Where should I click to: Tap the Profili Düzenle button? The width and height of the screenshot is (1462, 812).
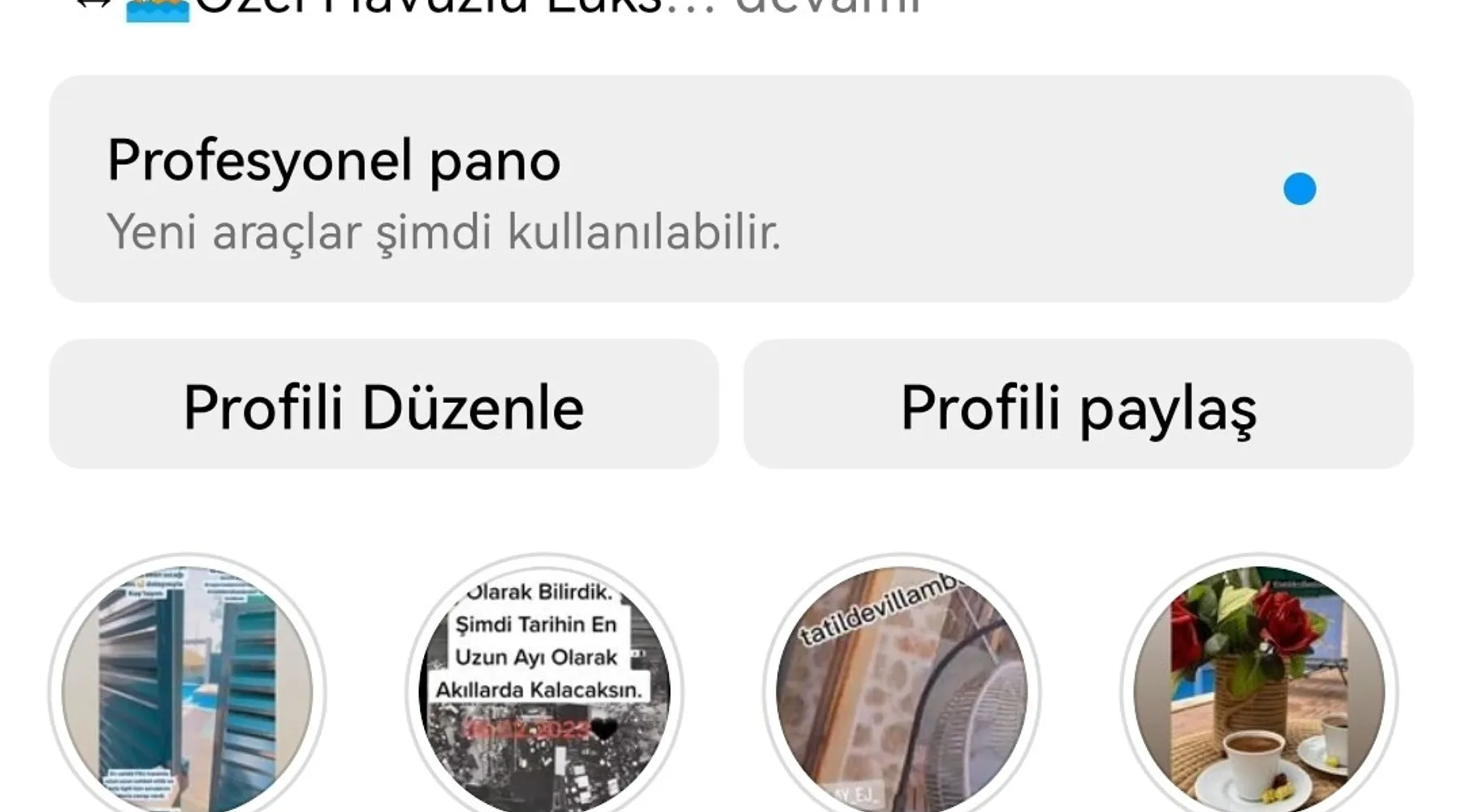(383, 404)
